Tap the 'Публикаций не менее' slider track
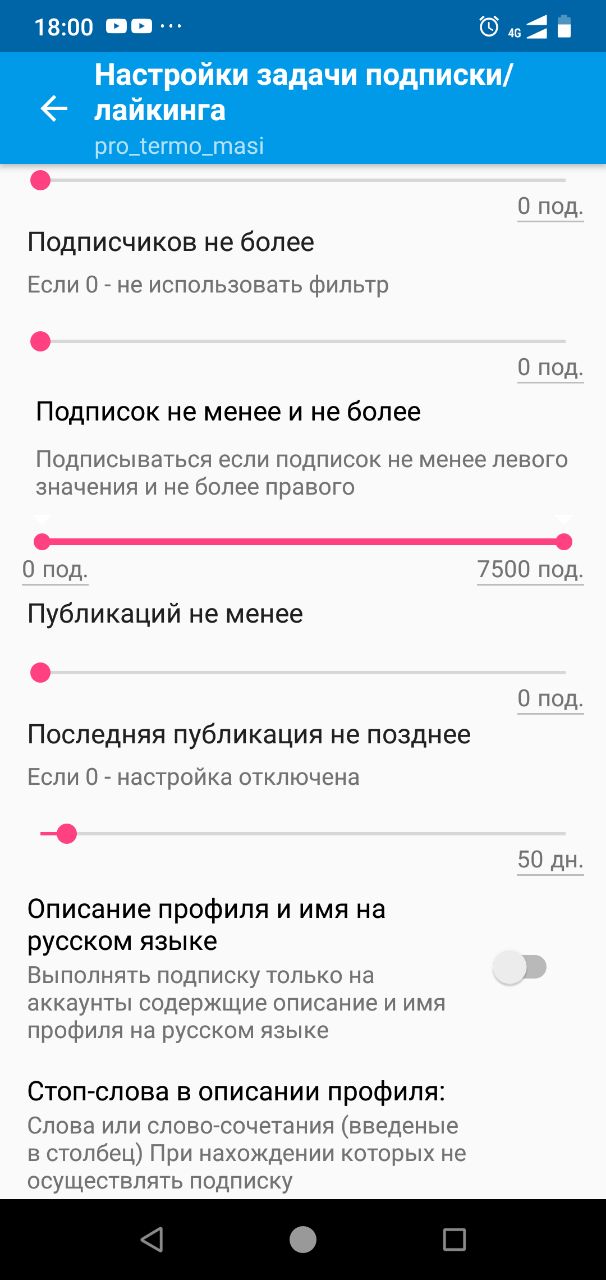606x1280 pixels. click(x=302, y=673)
